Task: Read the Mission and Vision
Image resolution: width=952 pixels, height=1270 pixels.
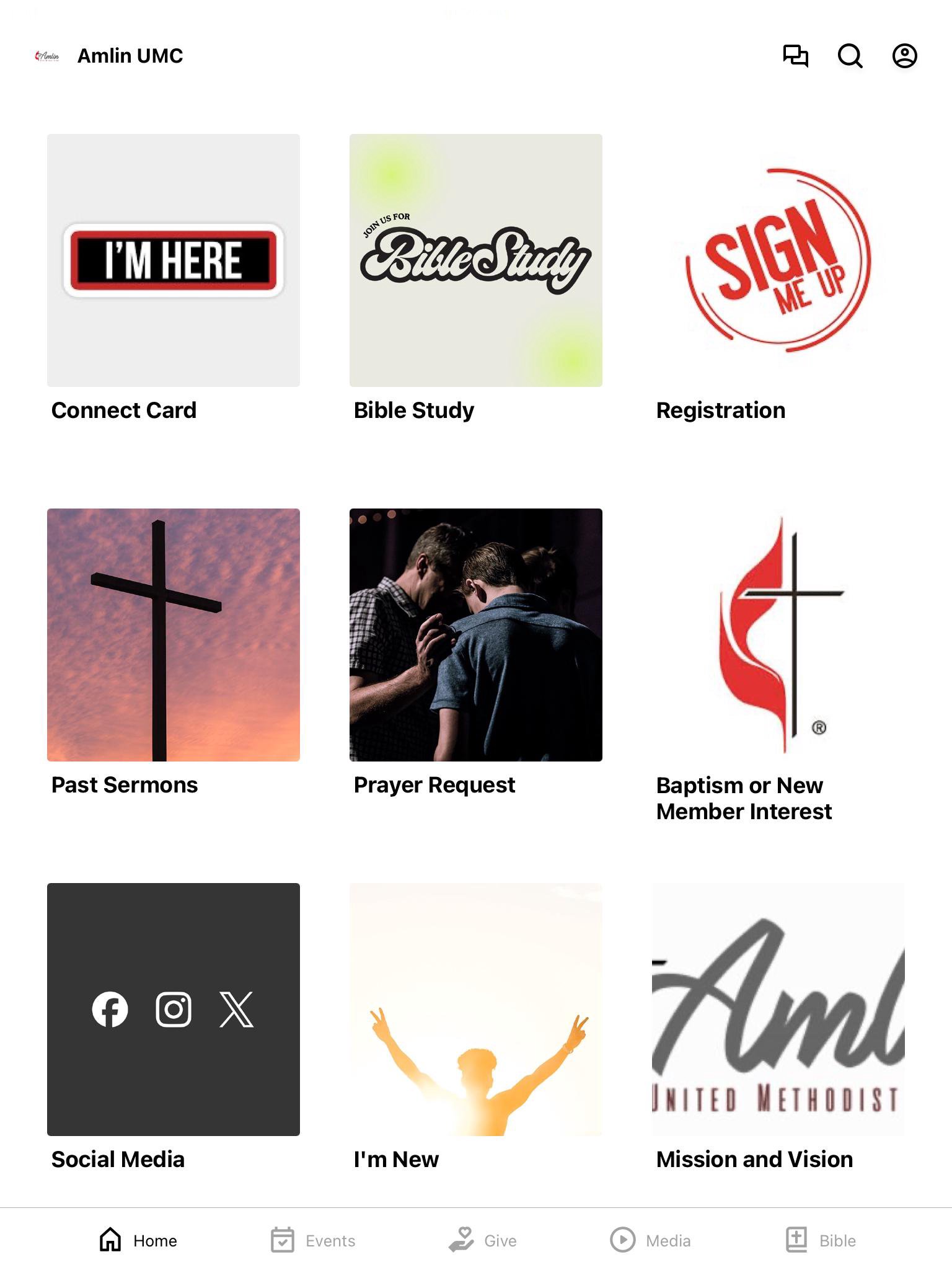Action: [x=778, y=1010]
